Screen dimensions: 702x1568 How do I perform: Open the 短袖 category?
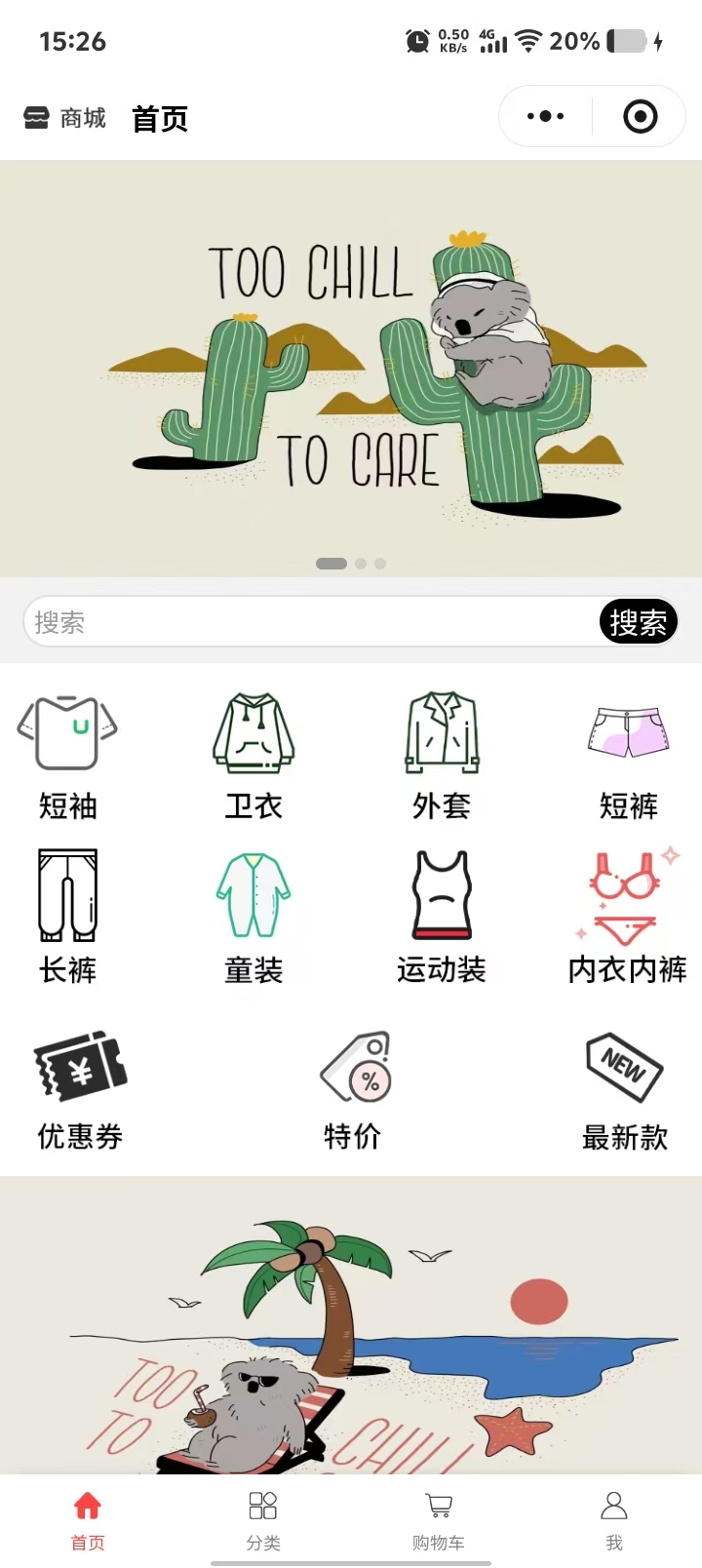(x=67, y=757)
